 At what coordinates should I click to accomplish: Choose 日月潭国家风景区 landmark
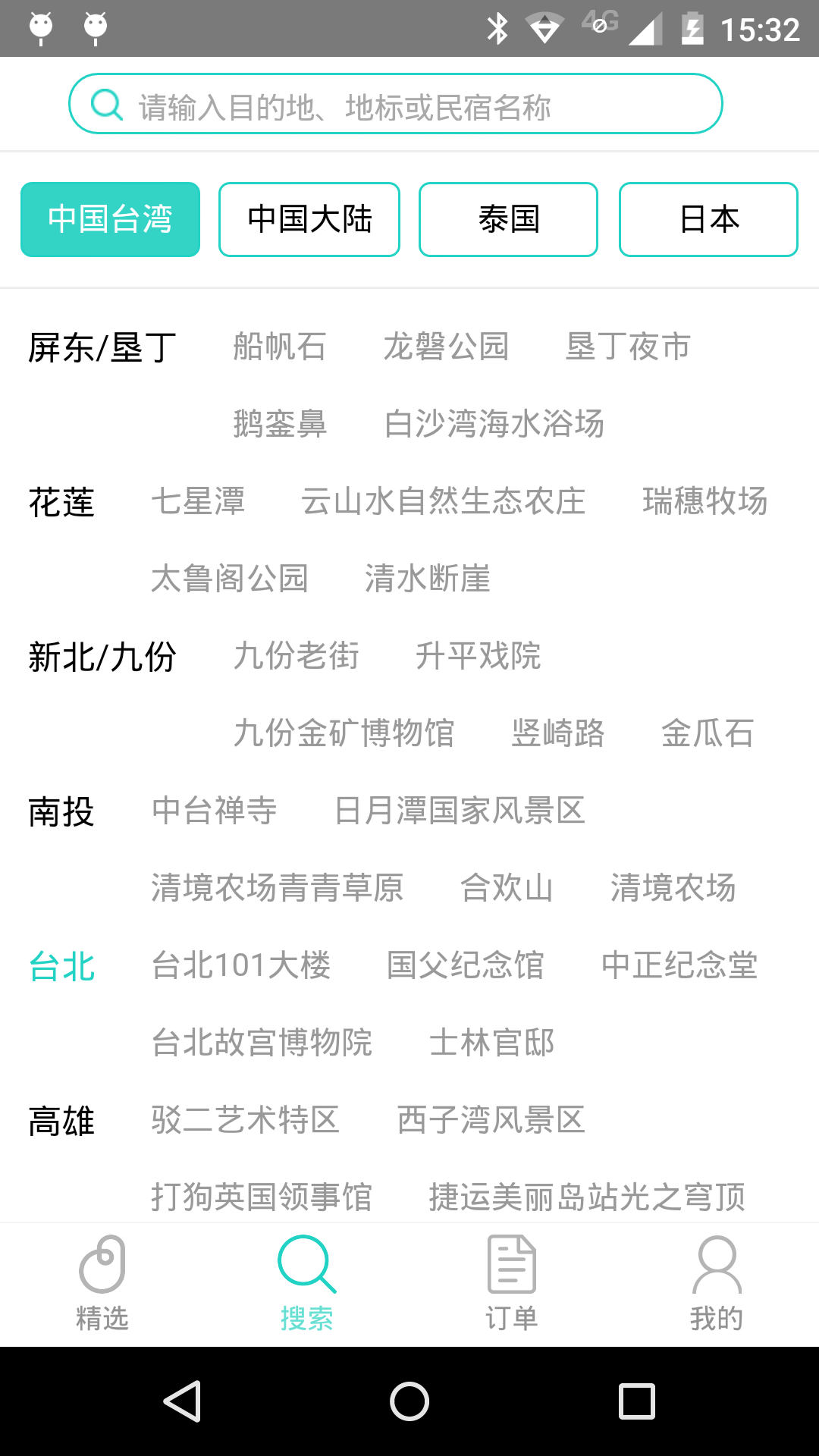(x=460, y=811)
